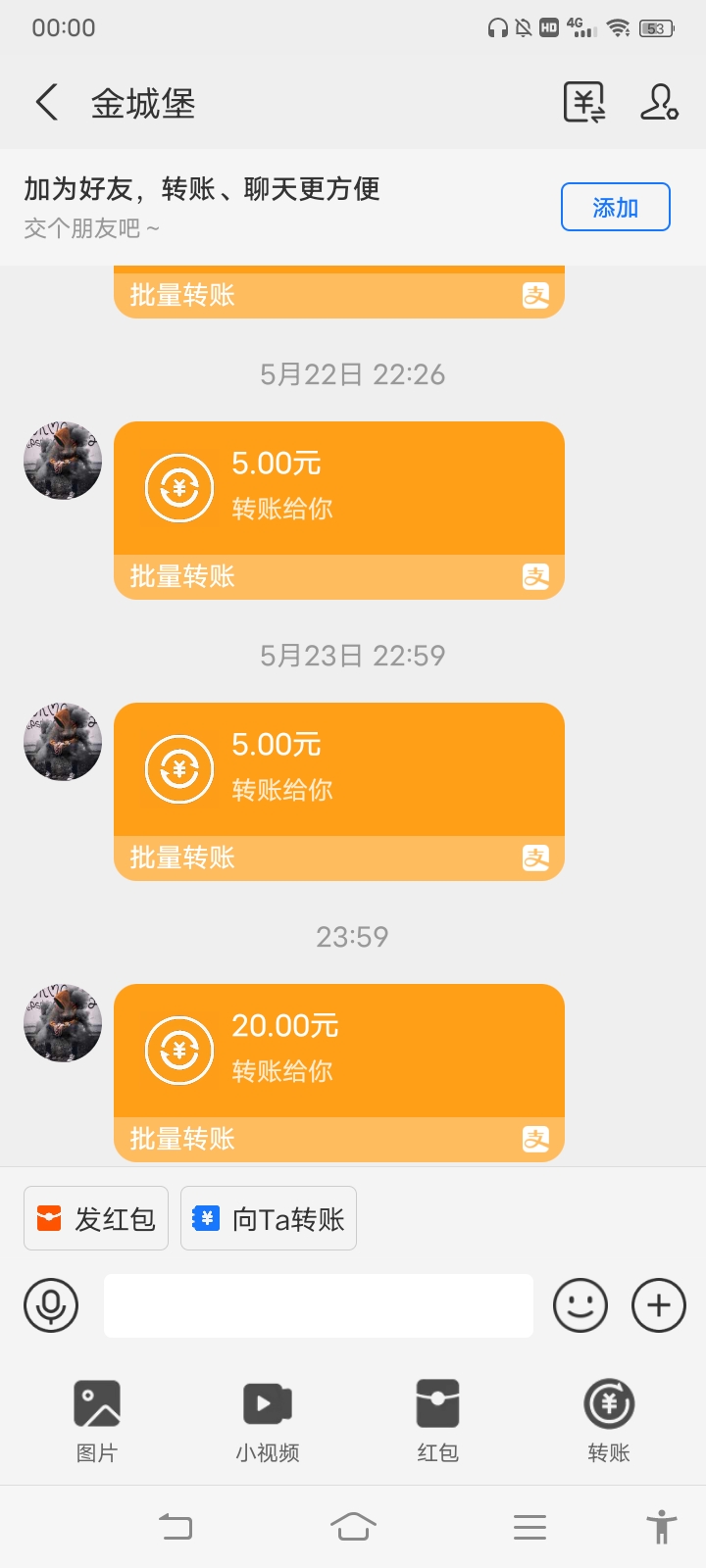The image size is (706, 1568).
Task: Toggle the plus attachments panel
Action: 659,1305
